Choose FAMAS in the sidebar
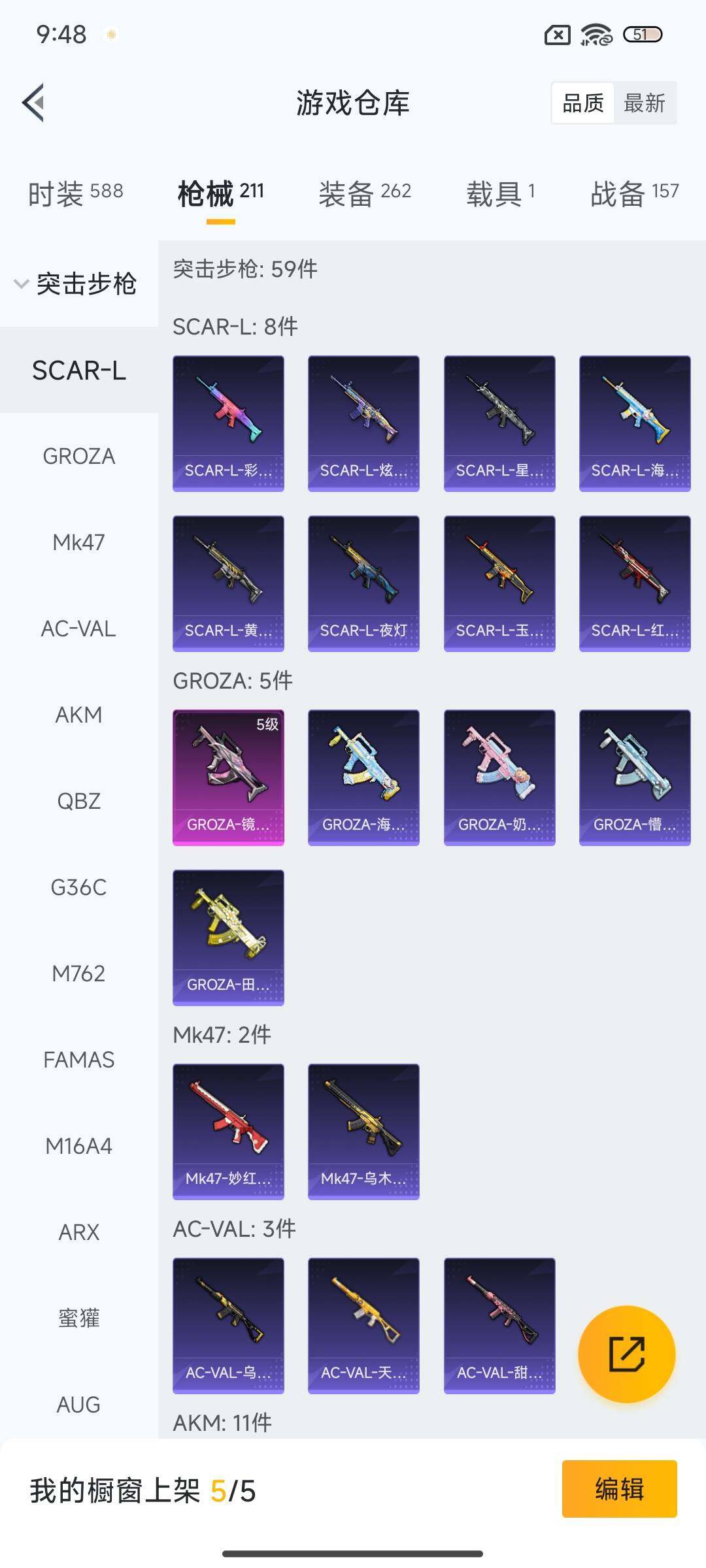The image size is (706, 1568). point(78,1060)
